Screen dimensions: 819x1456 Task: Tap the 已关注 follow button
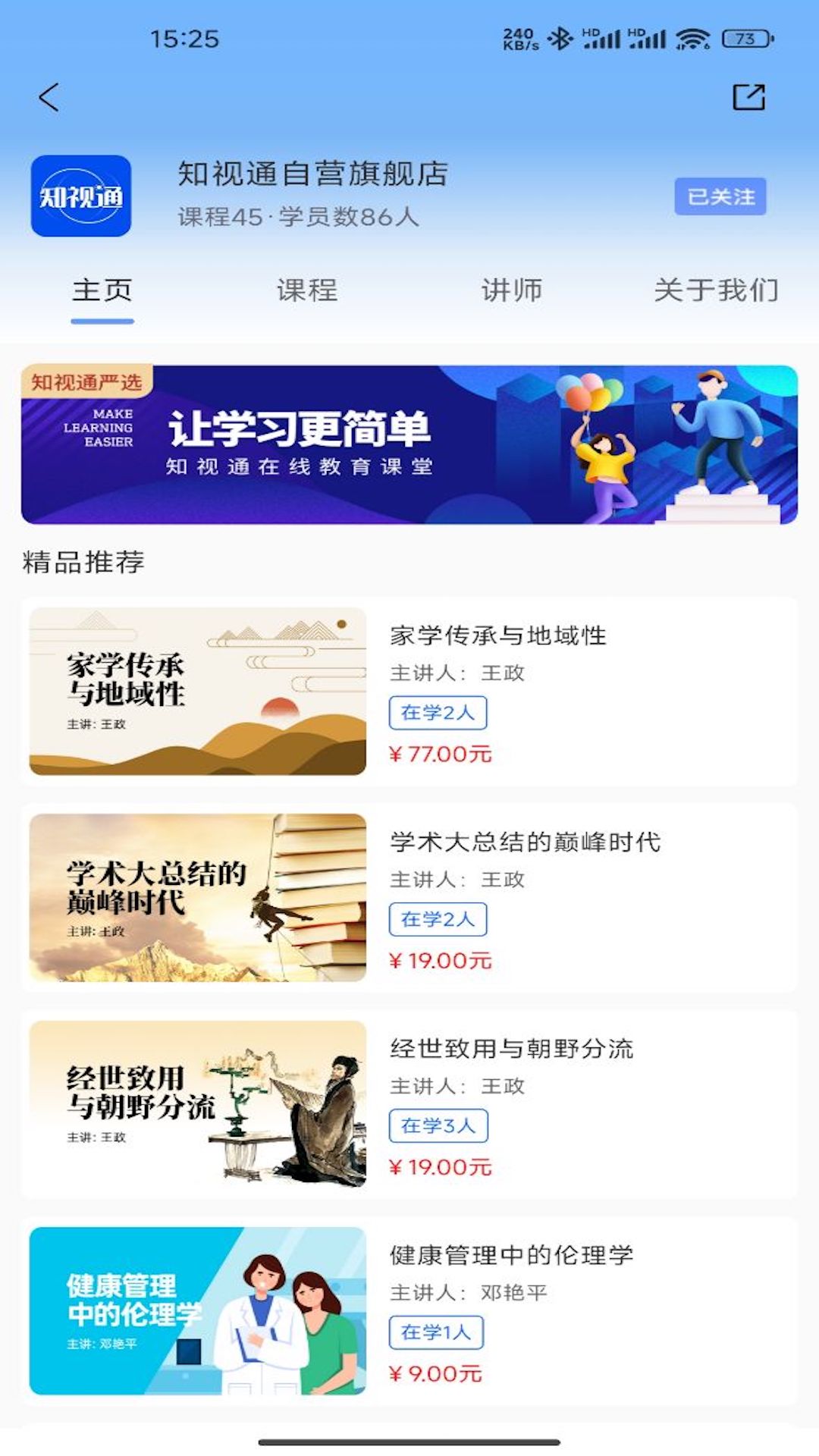(722, 196)
